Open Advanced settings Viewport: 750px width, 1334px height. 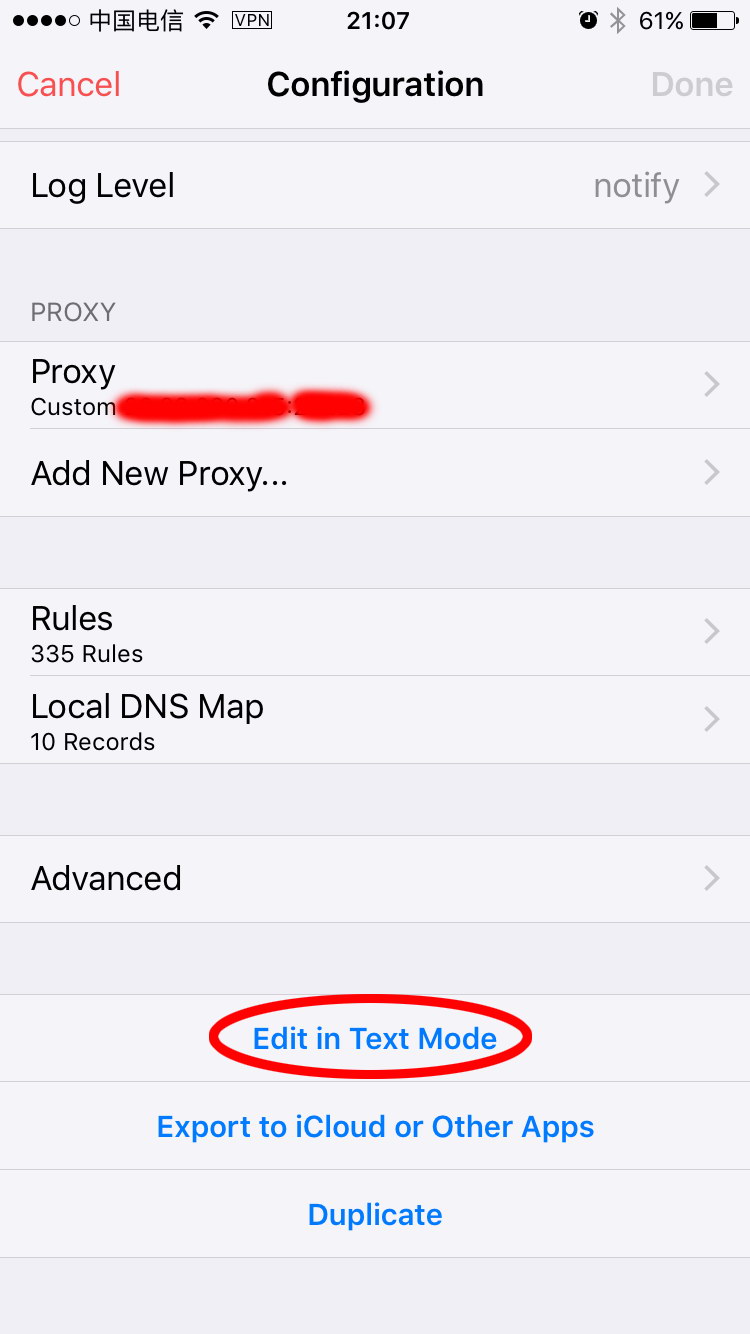point(375,879)
